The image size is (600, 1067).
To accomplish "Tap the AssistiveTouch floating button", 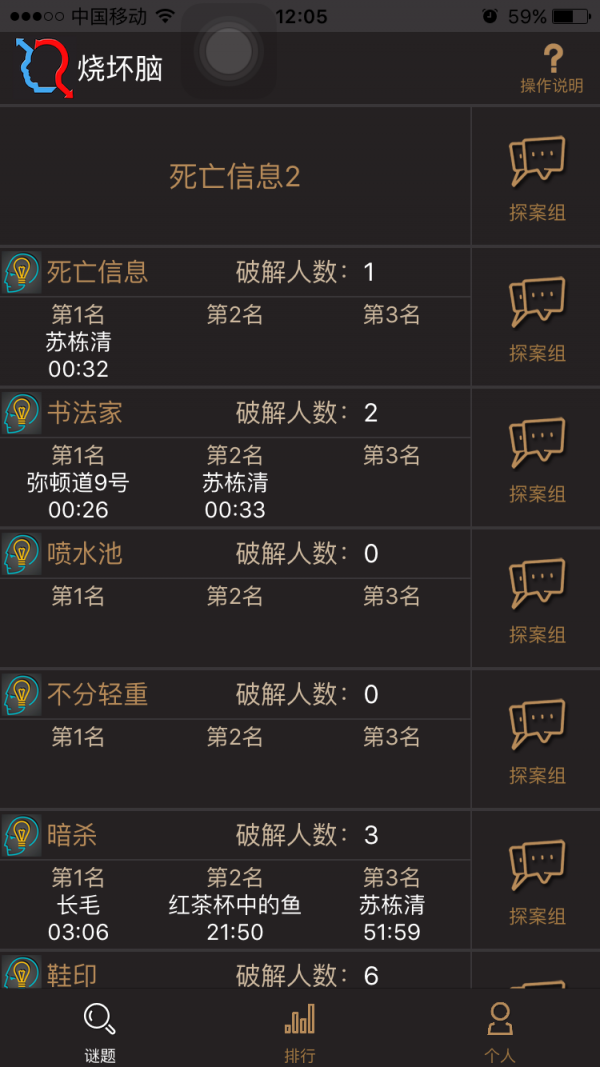I will click(229, 51).
